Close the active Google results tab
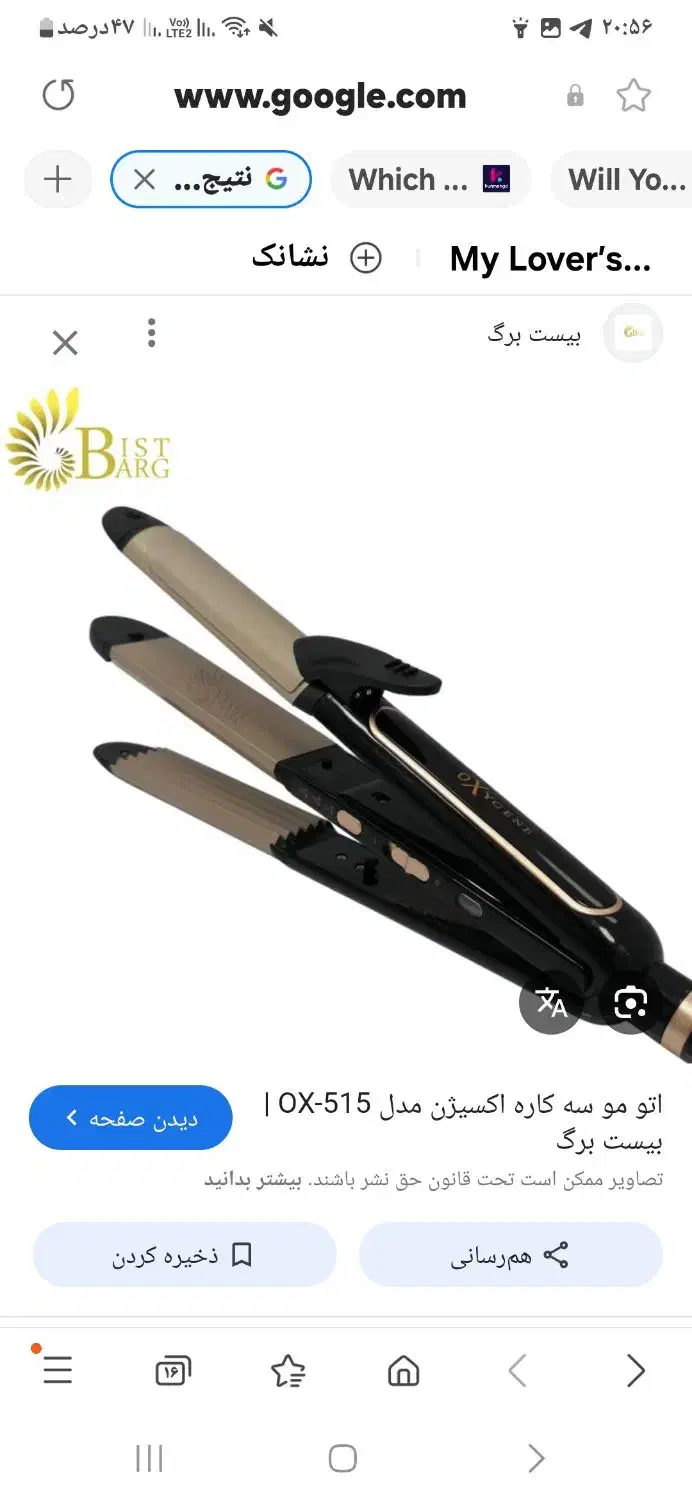The width and height of the screenshot is (692, 1500). tap(144, 180)
